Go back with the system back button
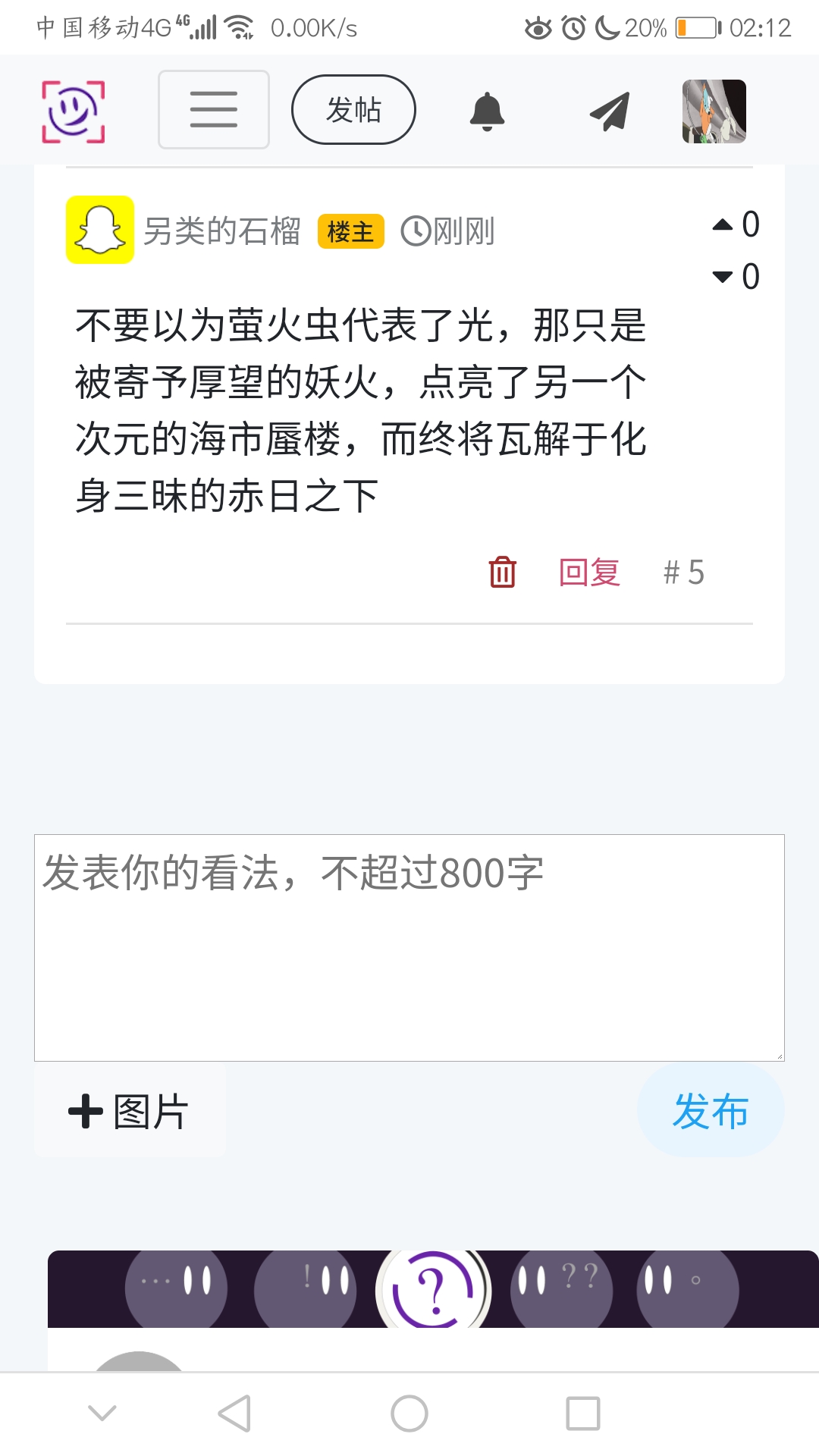 (x=234, y=1414)
